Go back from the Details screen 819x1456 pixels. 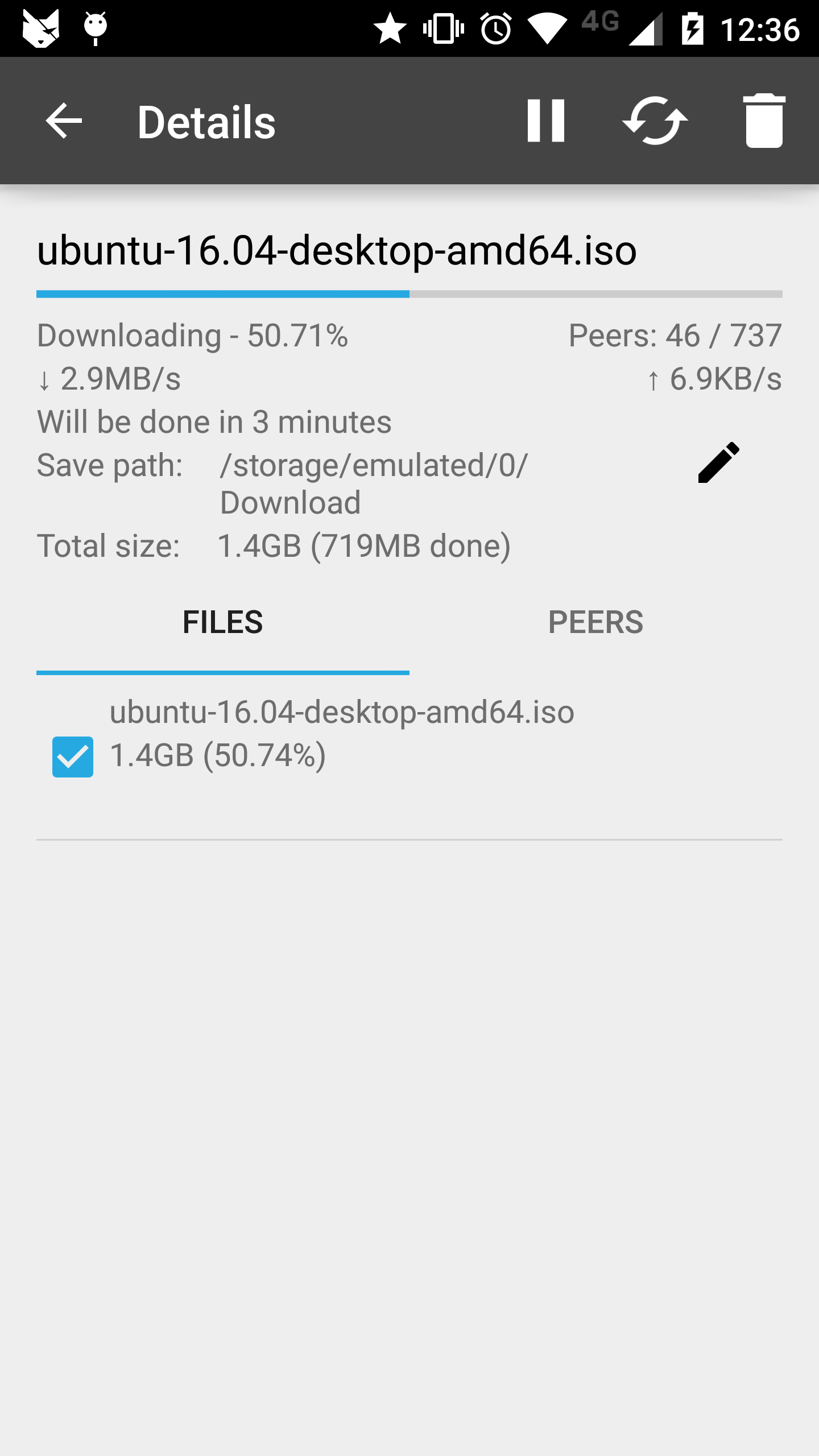click(64, 121)
